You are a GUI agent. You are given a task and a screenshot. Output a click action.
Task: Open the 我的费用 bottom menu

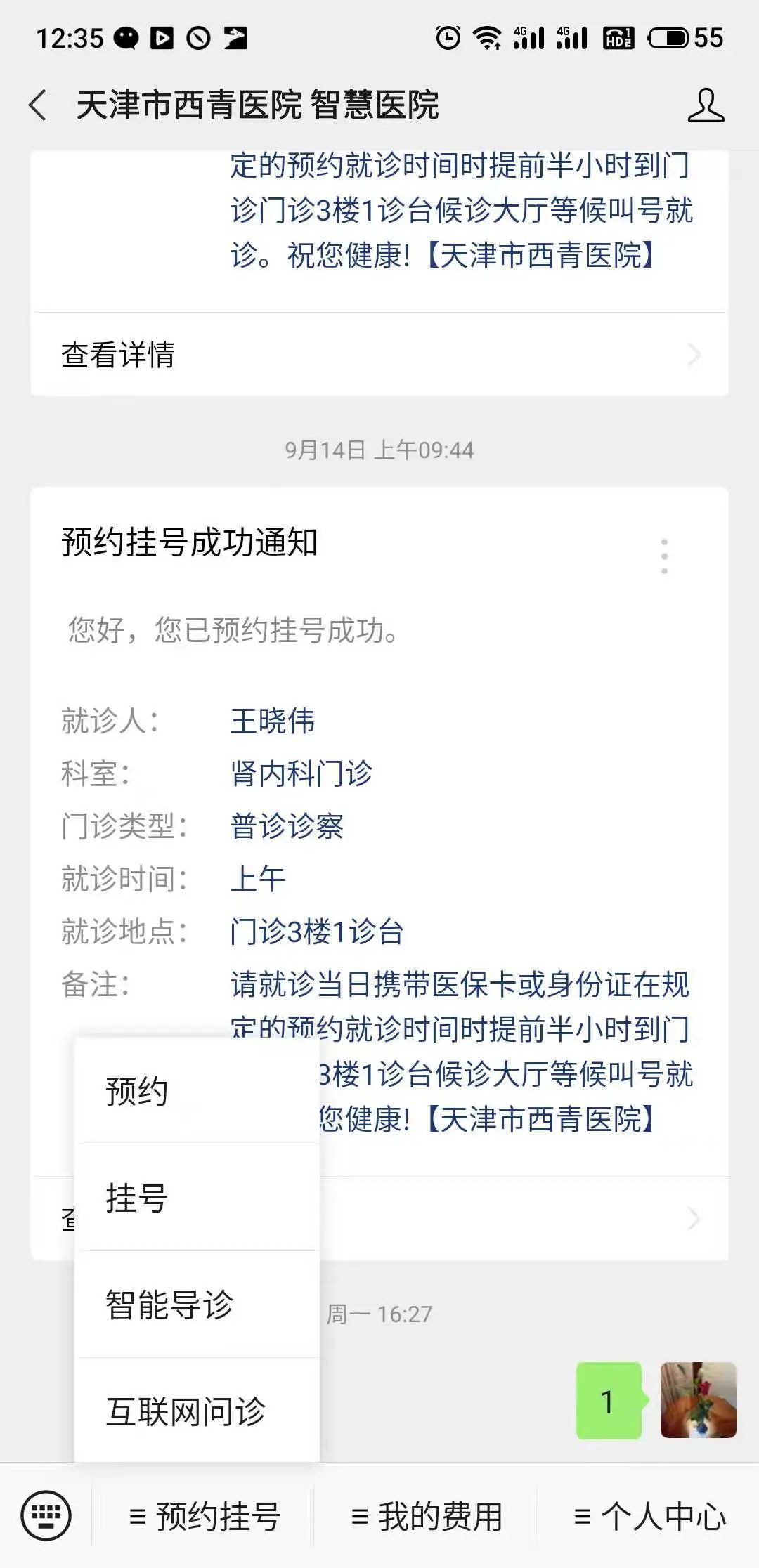pos(426,1515)
